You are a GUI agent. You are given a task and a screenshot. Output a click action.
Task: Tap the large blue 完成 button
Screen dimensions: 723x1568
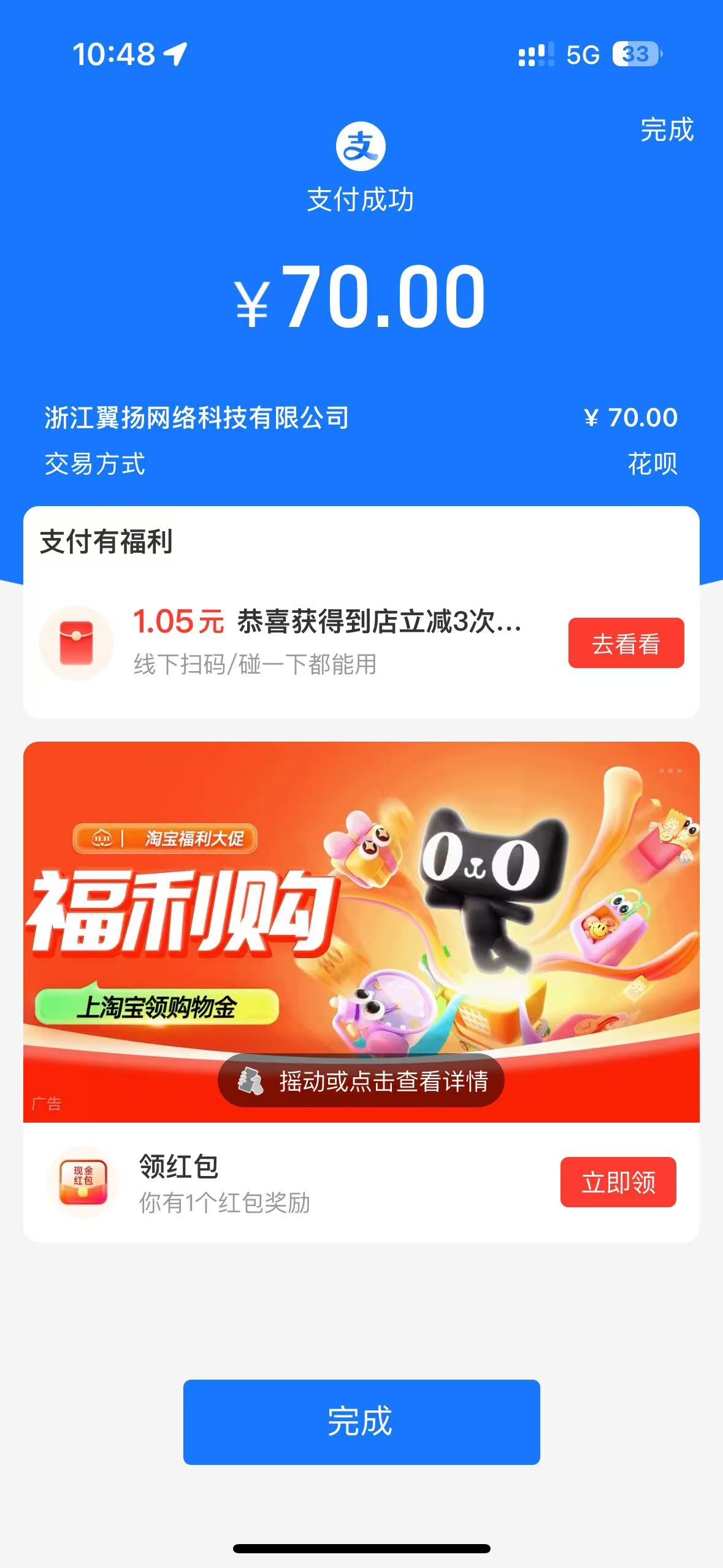click(x=361, y=1422)
